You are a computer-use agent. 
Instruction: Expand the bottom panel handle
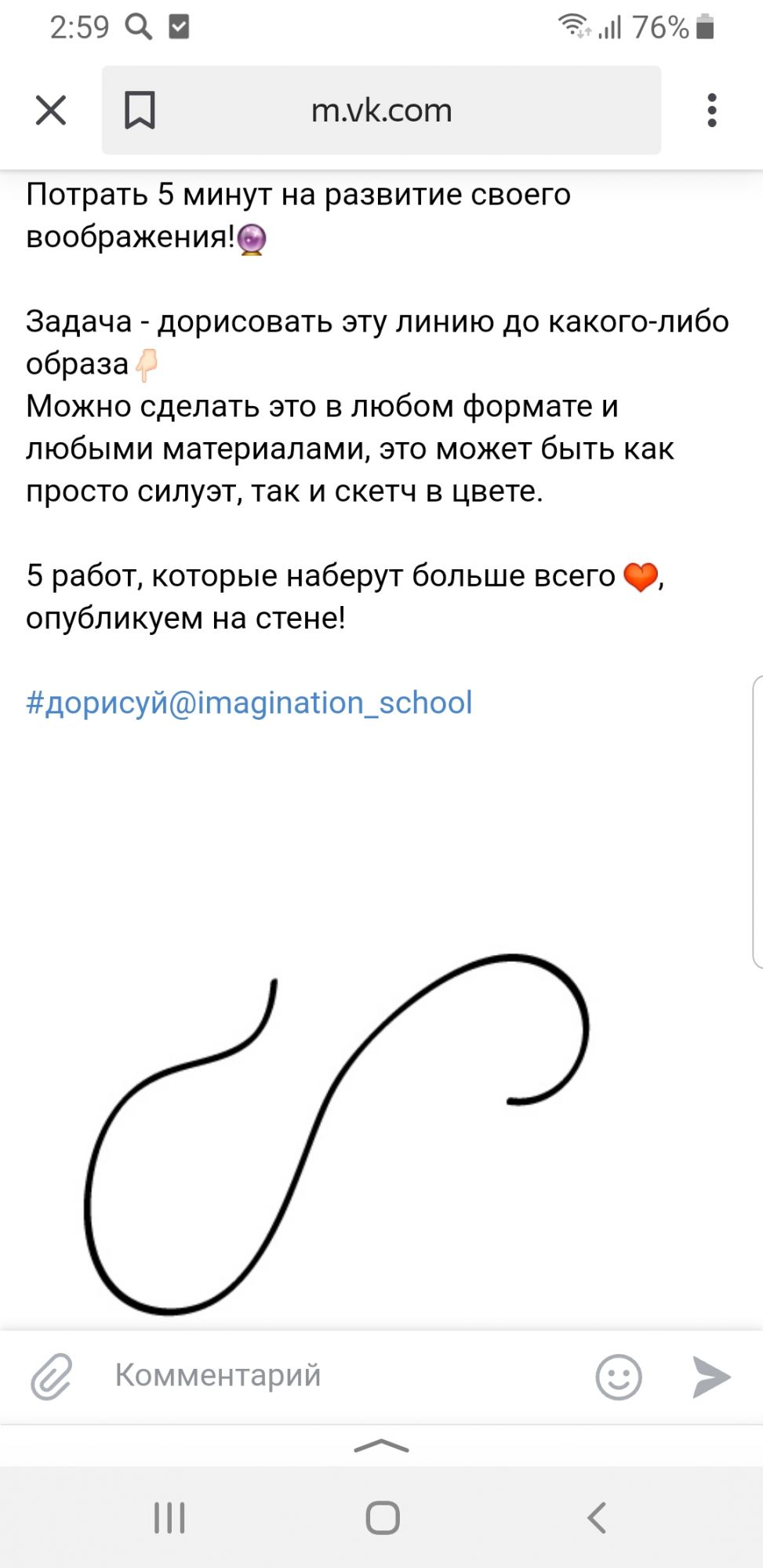pyautogui.click(x=381, y=1446)
